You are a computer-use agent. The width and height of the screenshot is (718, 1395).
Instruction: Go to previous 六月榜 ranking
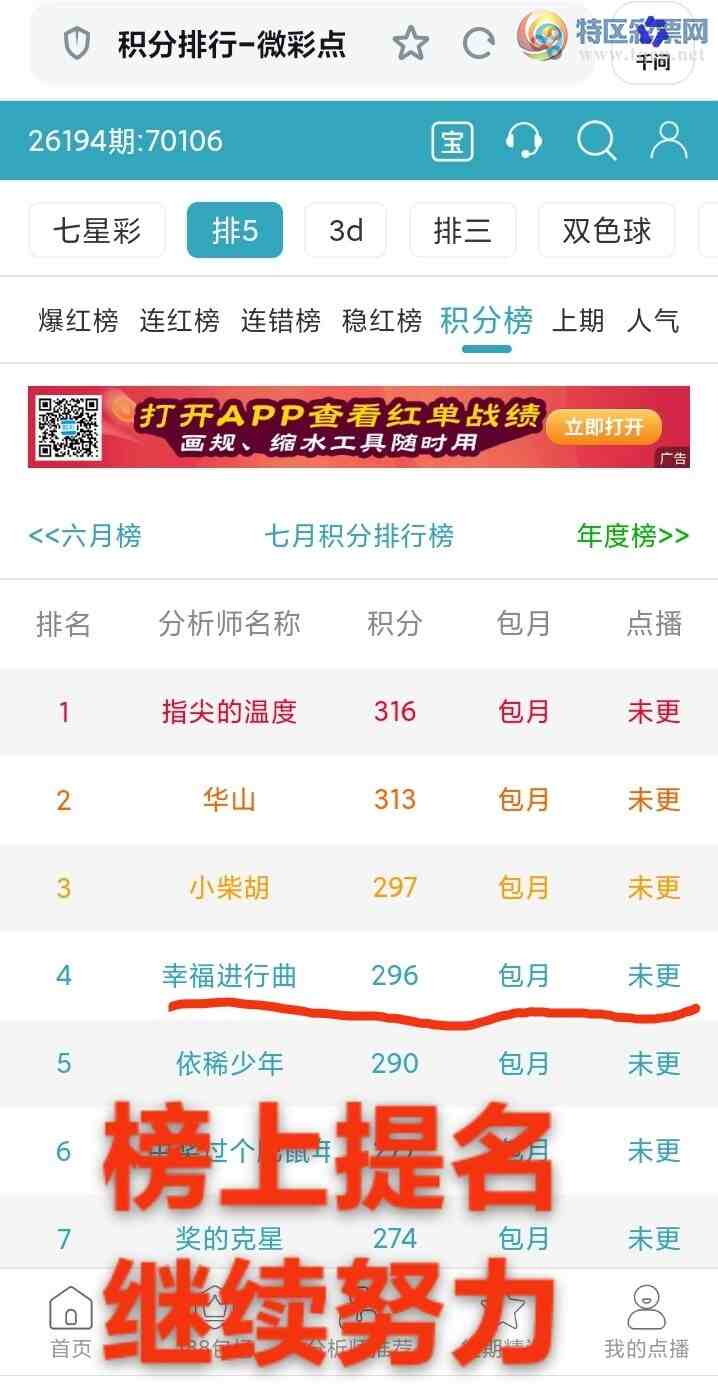pos(85,536)
